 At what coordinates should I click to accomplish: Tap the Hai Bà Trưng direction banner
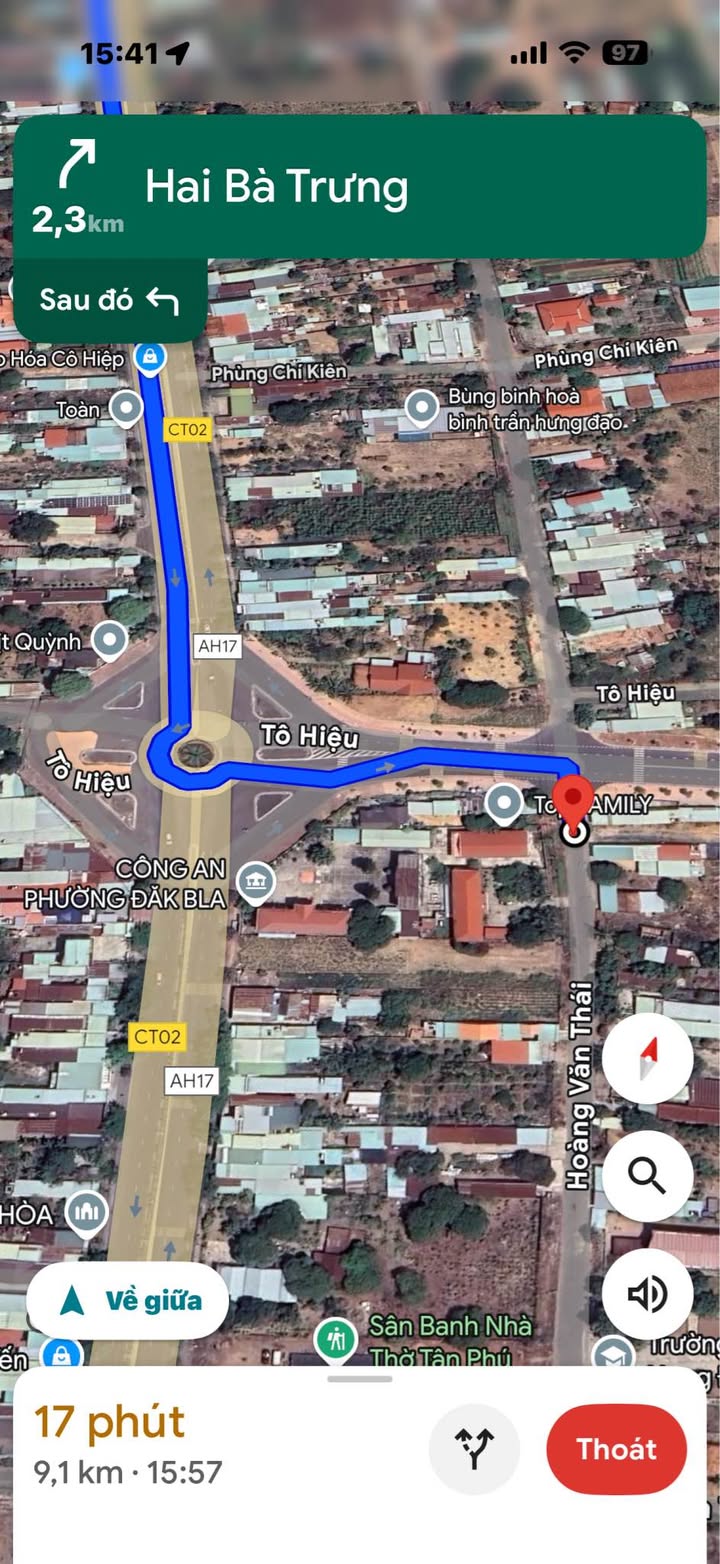(360, 186)
